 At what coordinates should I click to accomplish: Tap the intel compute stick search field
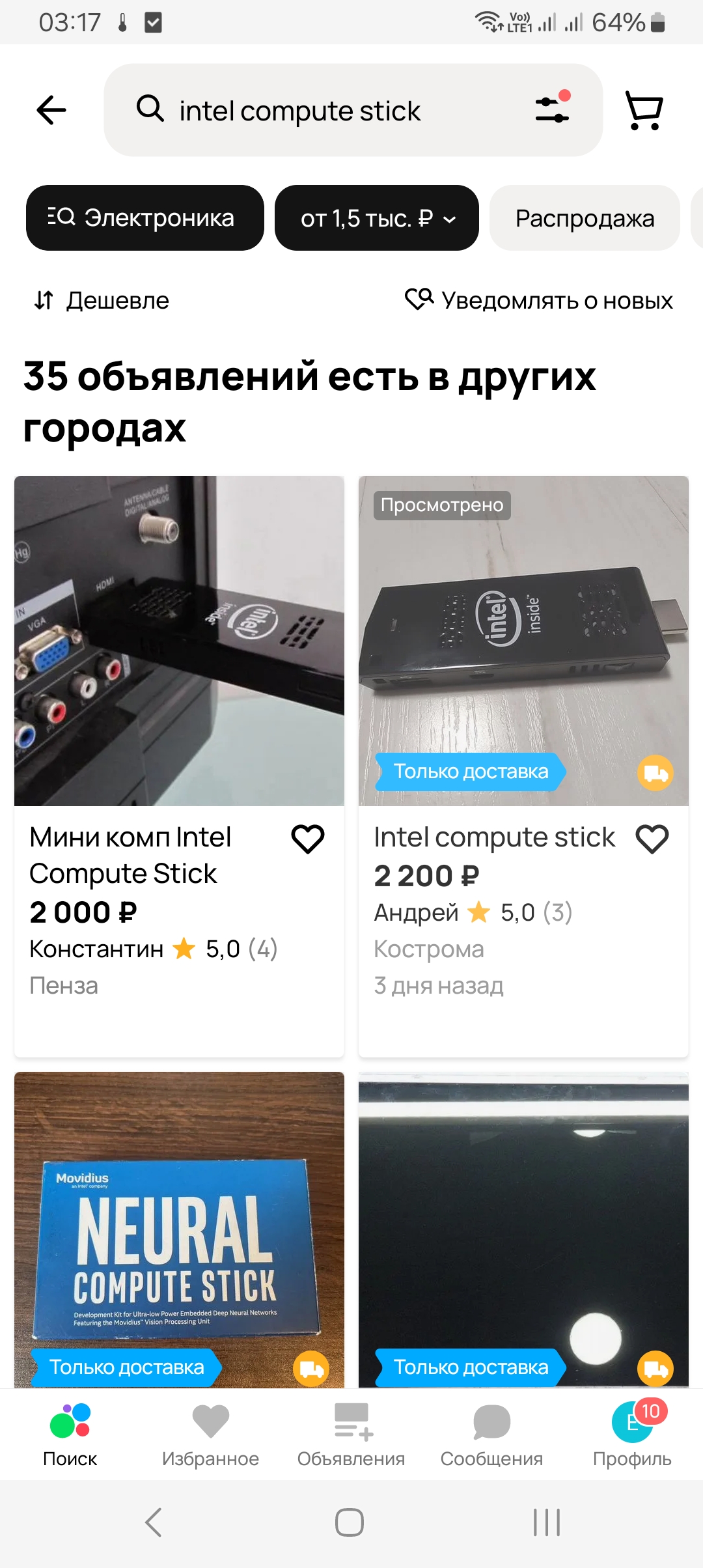pyautogui.click(x=325, y=111)
